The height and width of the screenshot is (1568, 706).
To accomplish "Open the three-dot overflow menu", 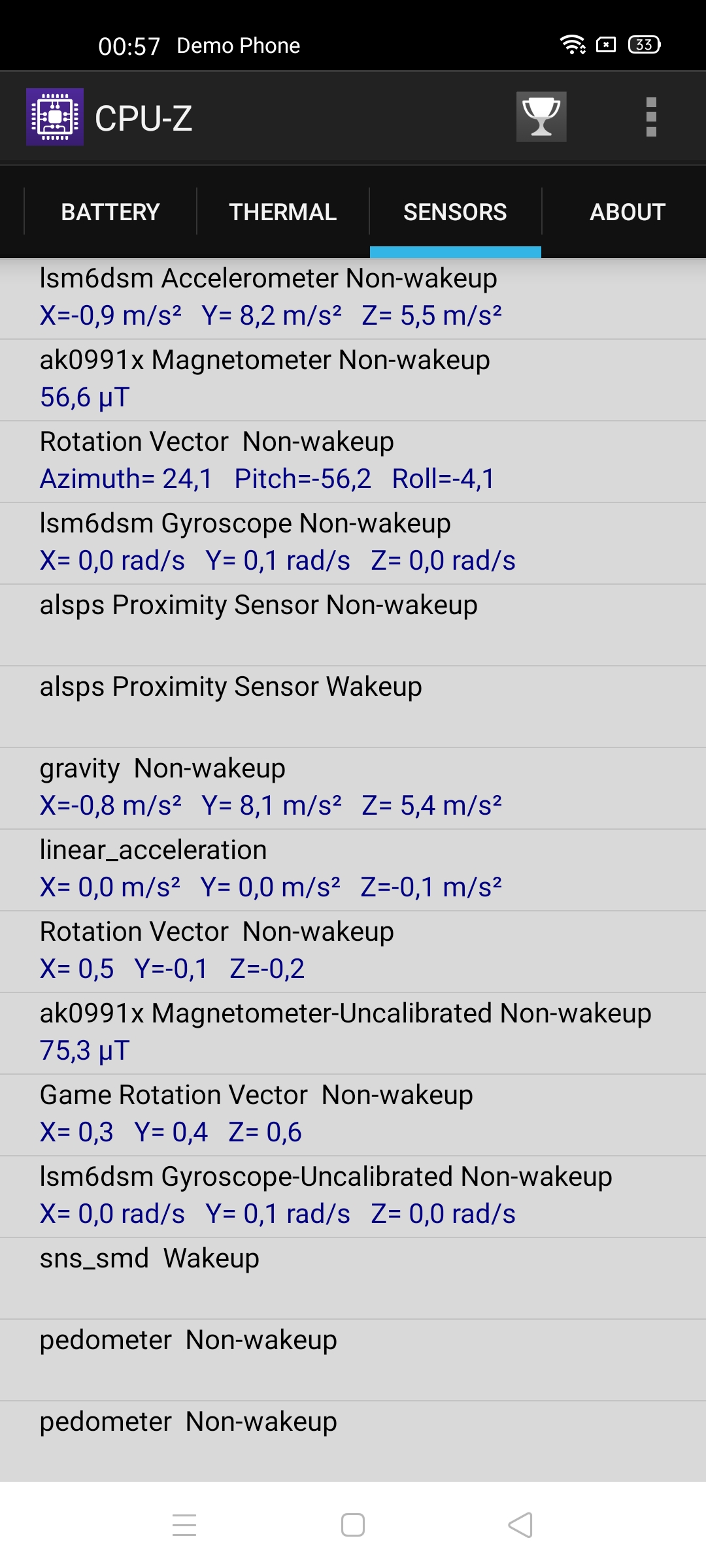I will click(x=650, y=118).
